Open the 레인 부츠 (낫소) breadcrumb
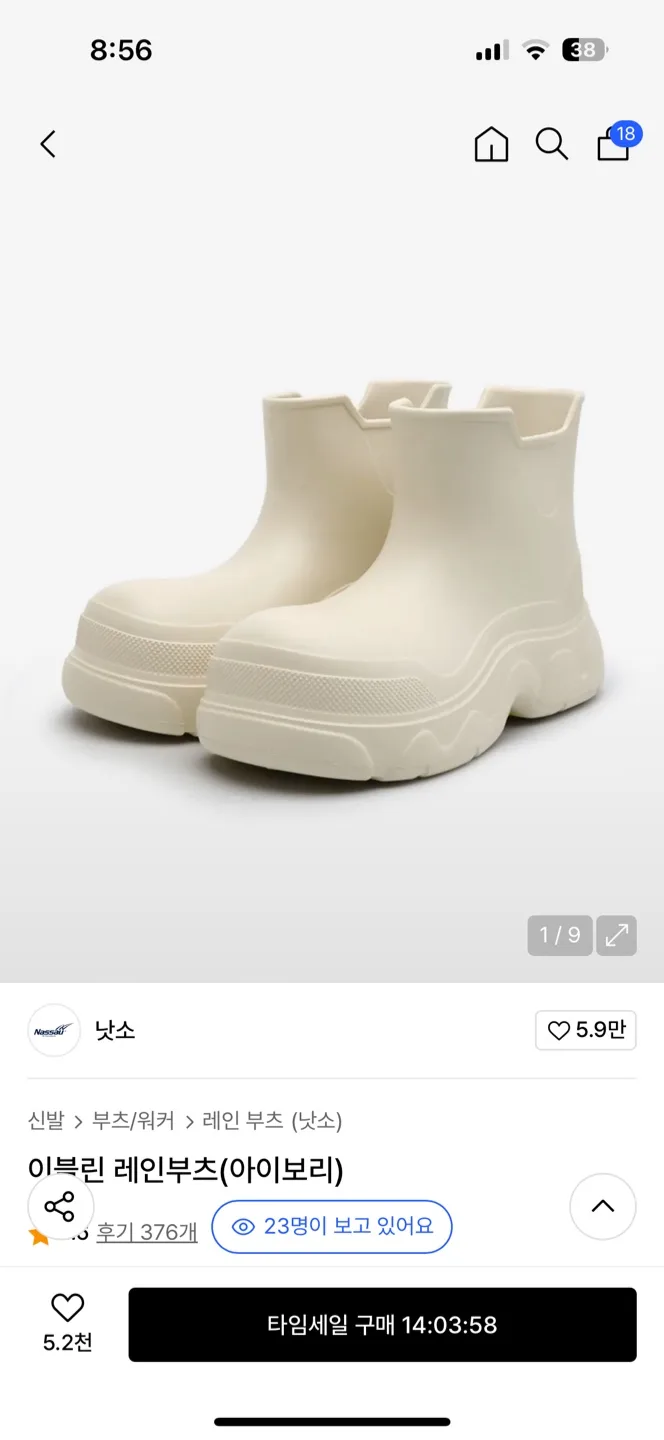664x1440 pixels. coord(272,1121)
